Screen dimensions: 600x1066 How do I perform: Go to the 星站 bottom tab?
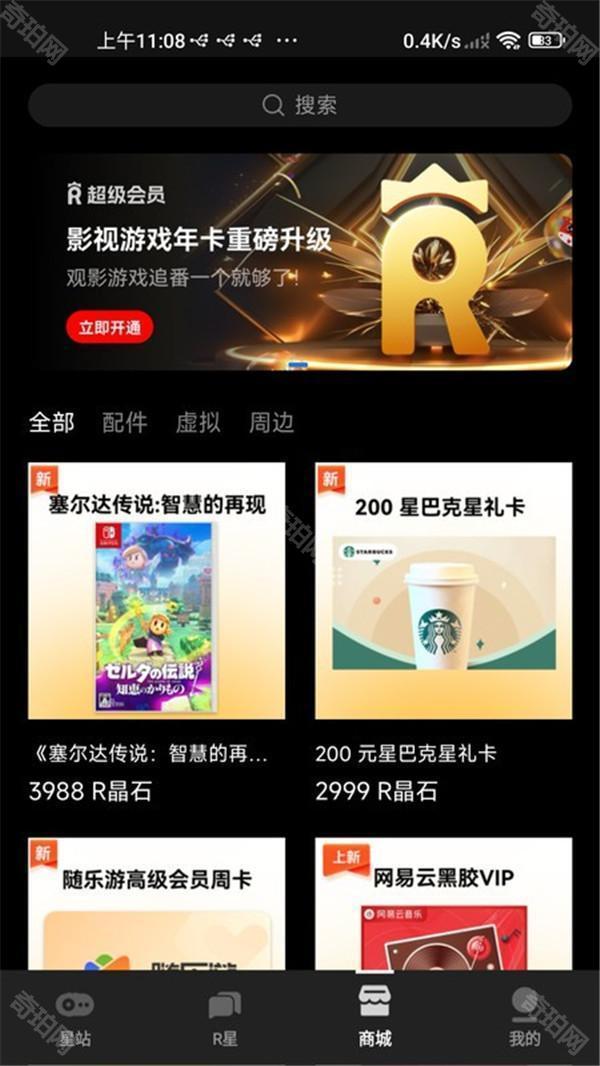click(x=75, y=1018)
